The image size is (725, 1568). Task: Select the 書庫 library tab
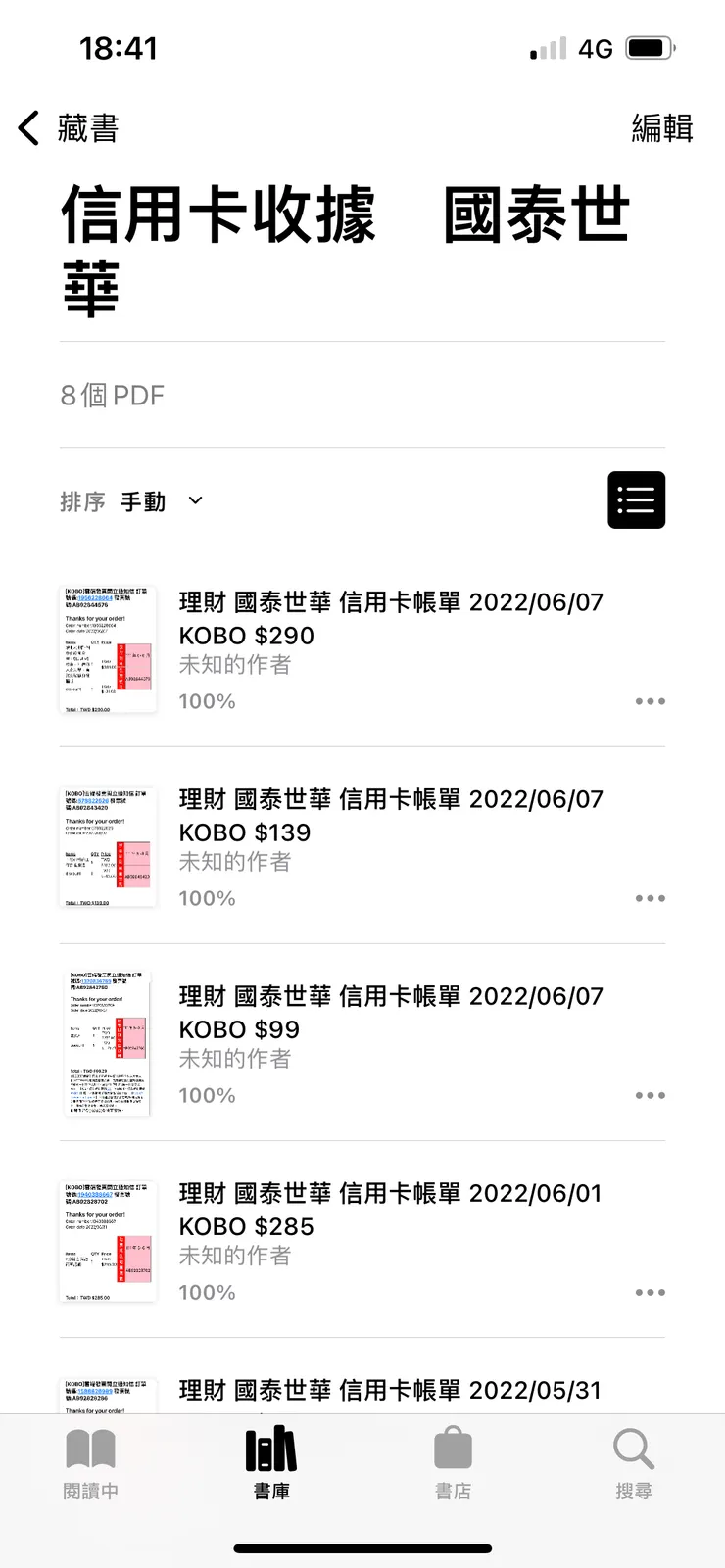(x=271, y=1464)
